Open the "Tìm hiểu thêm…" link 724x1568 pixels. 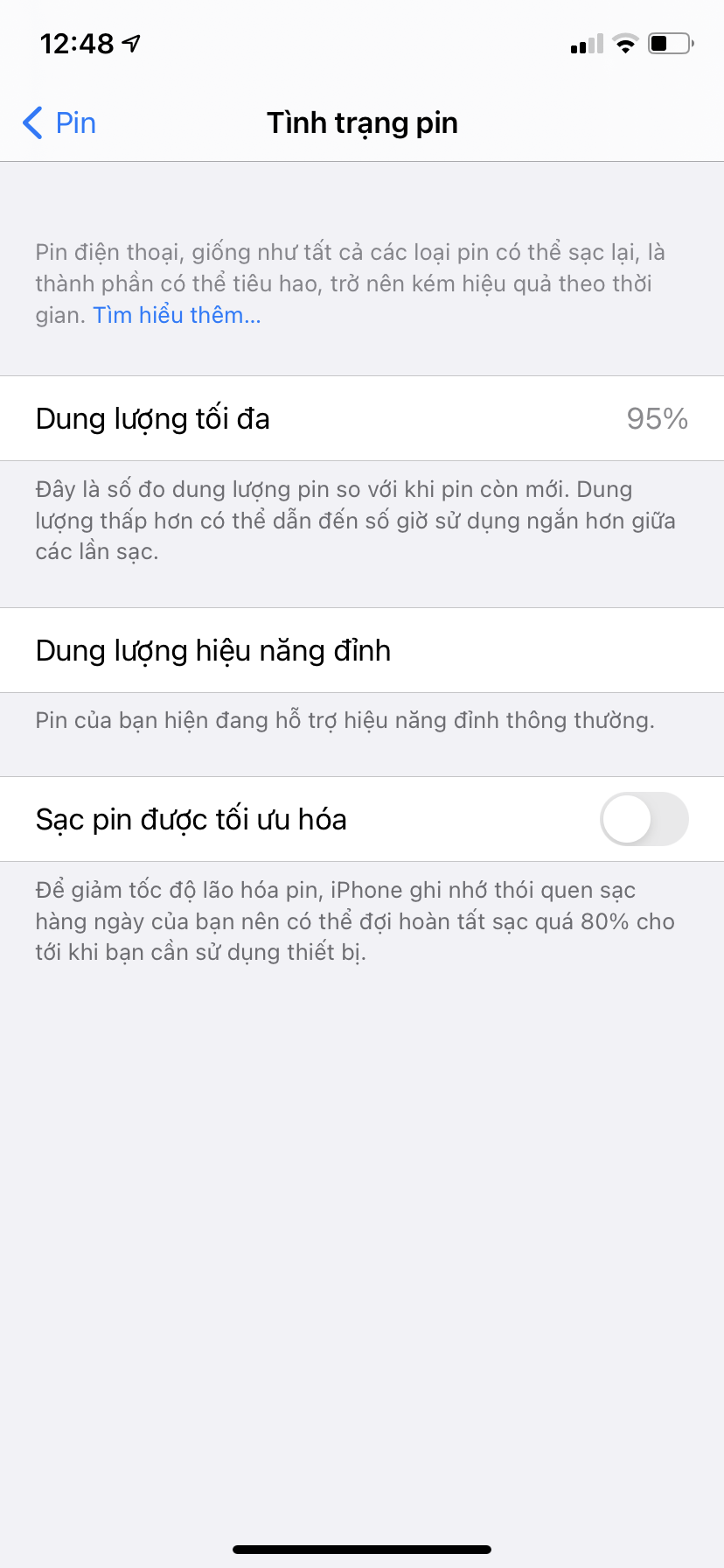[x=177, y=315]
